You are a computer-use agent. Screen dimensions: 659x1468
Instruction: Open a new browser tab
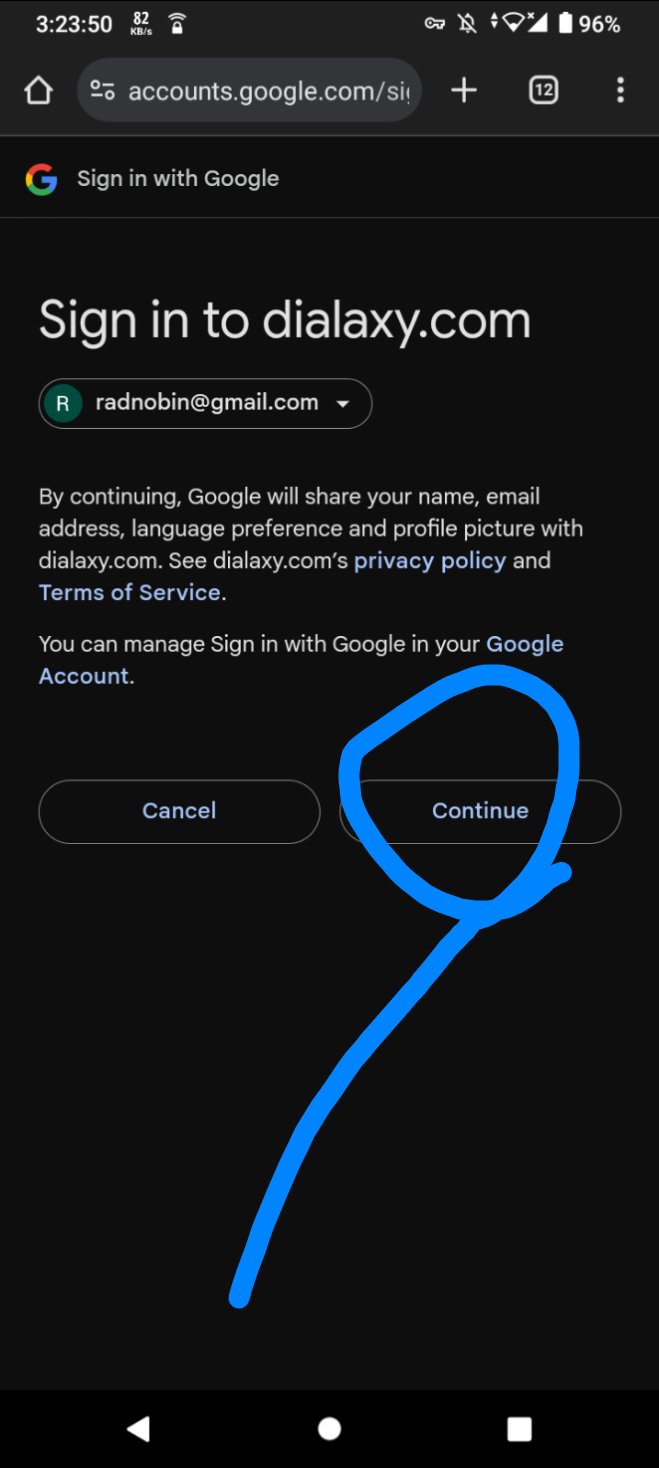[464, 91]
